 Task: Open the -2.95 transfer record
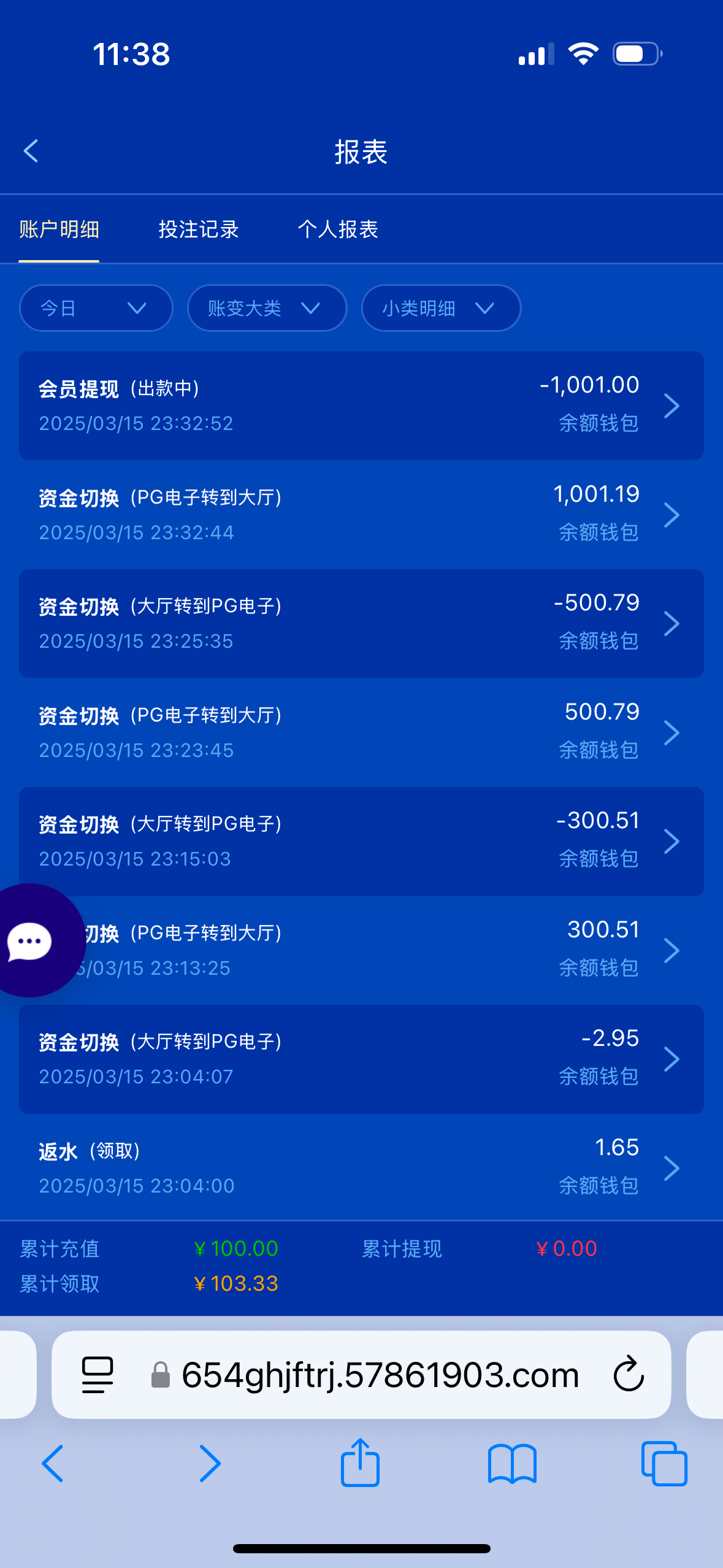click(x=361, y=1059)
